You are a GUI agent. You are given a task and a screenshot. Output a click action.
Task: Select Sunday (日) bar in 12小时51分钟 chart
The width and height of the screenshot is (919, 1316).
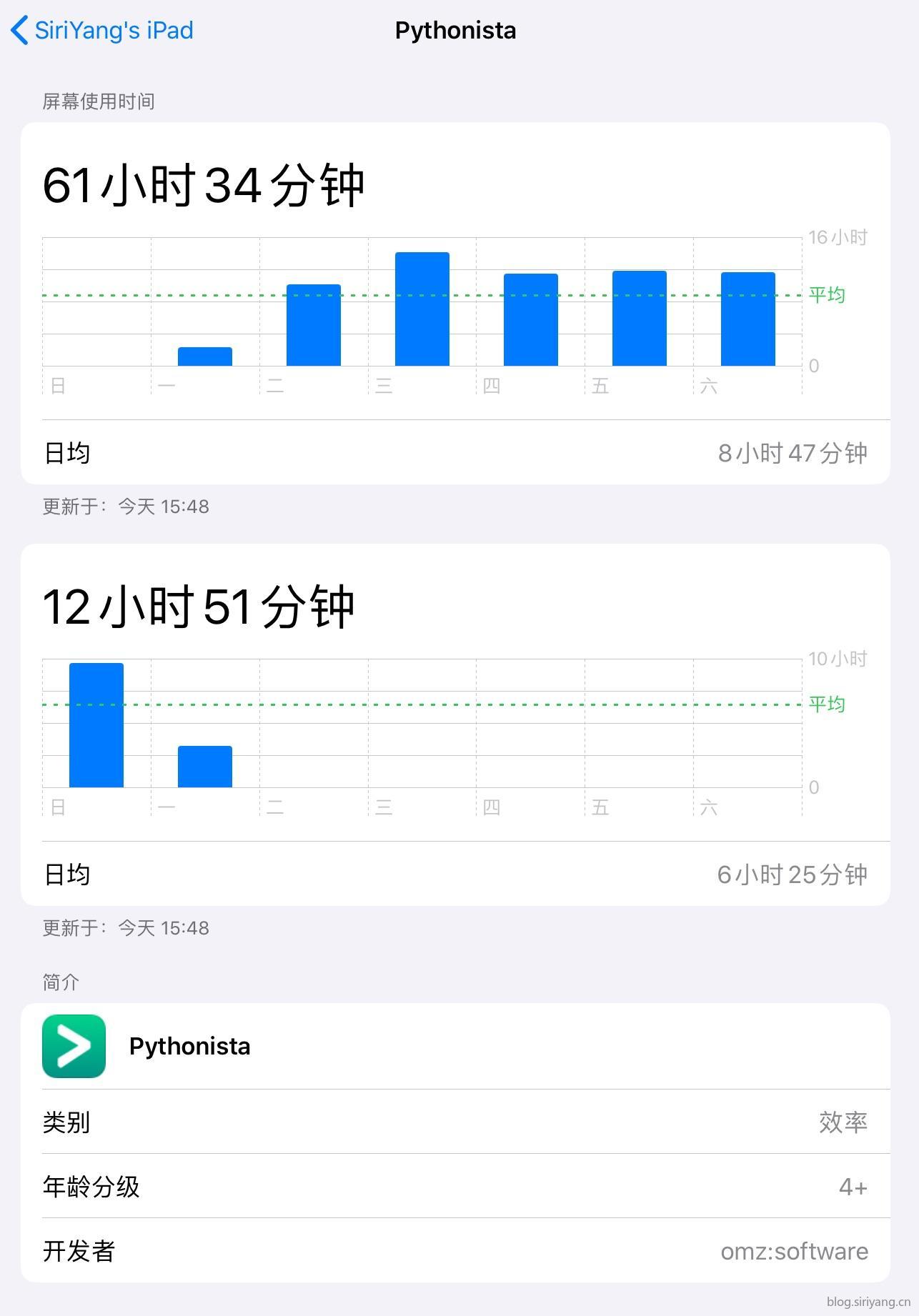(x=96, y=725)
